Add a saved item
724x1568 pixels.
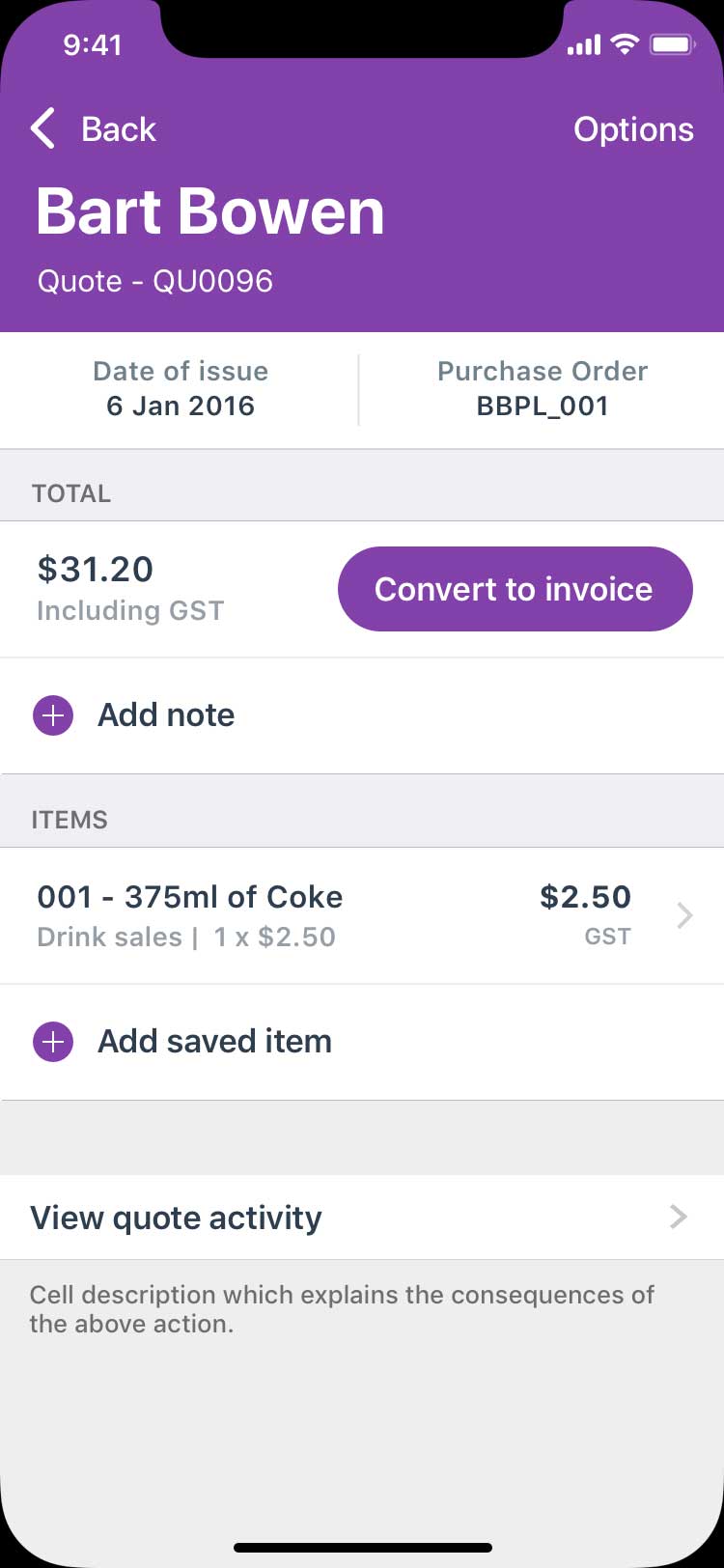pyautogui.click(x=362, y=1042)
